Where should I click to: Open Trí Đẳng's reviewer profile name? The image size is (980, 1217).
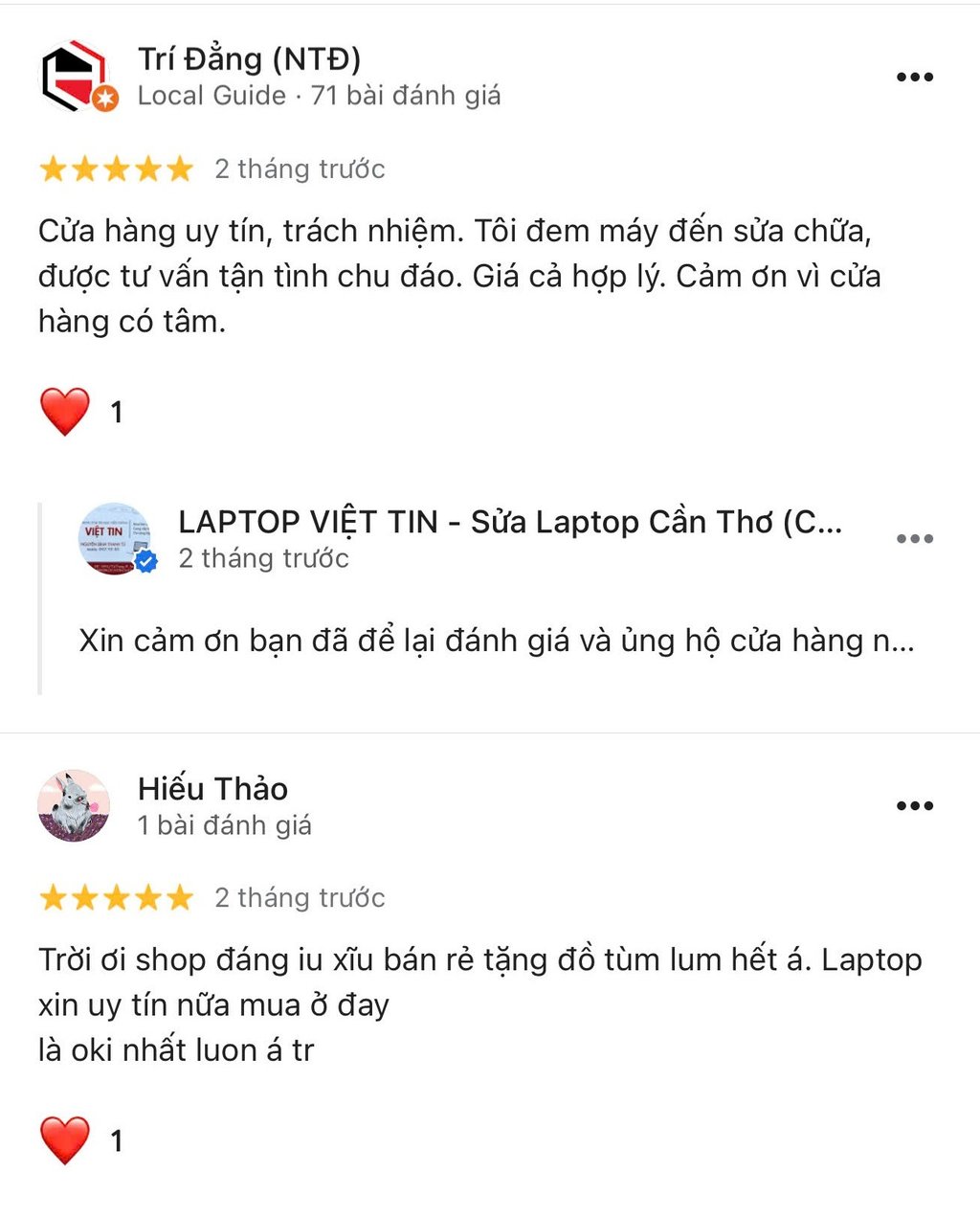click(249, 58)
